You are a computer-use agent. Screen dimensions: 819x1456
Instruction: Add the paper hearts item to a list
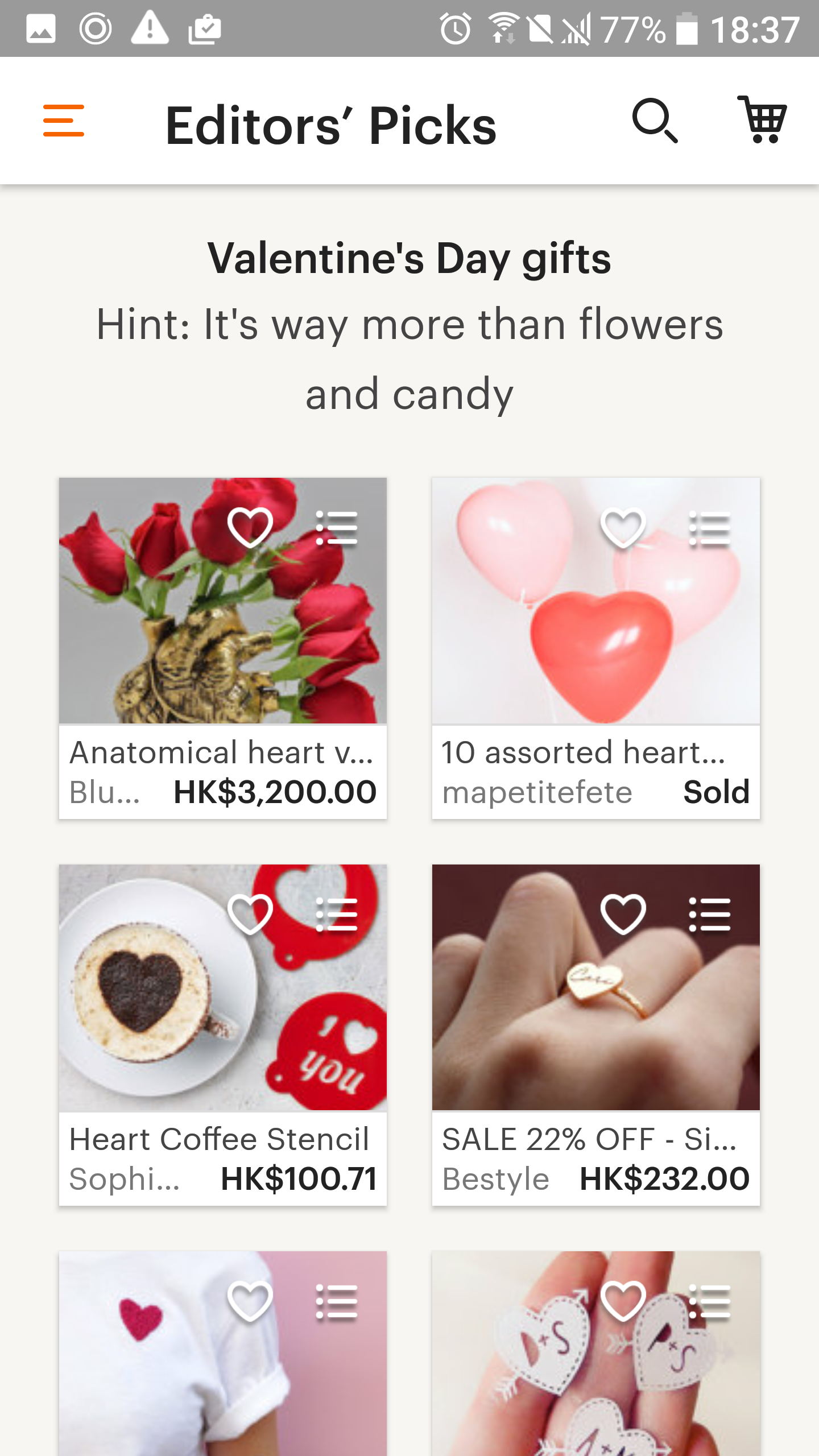tap(710, 1301)
